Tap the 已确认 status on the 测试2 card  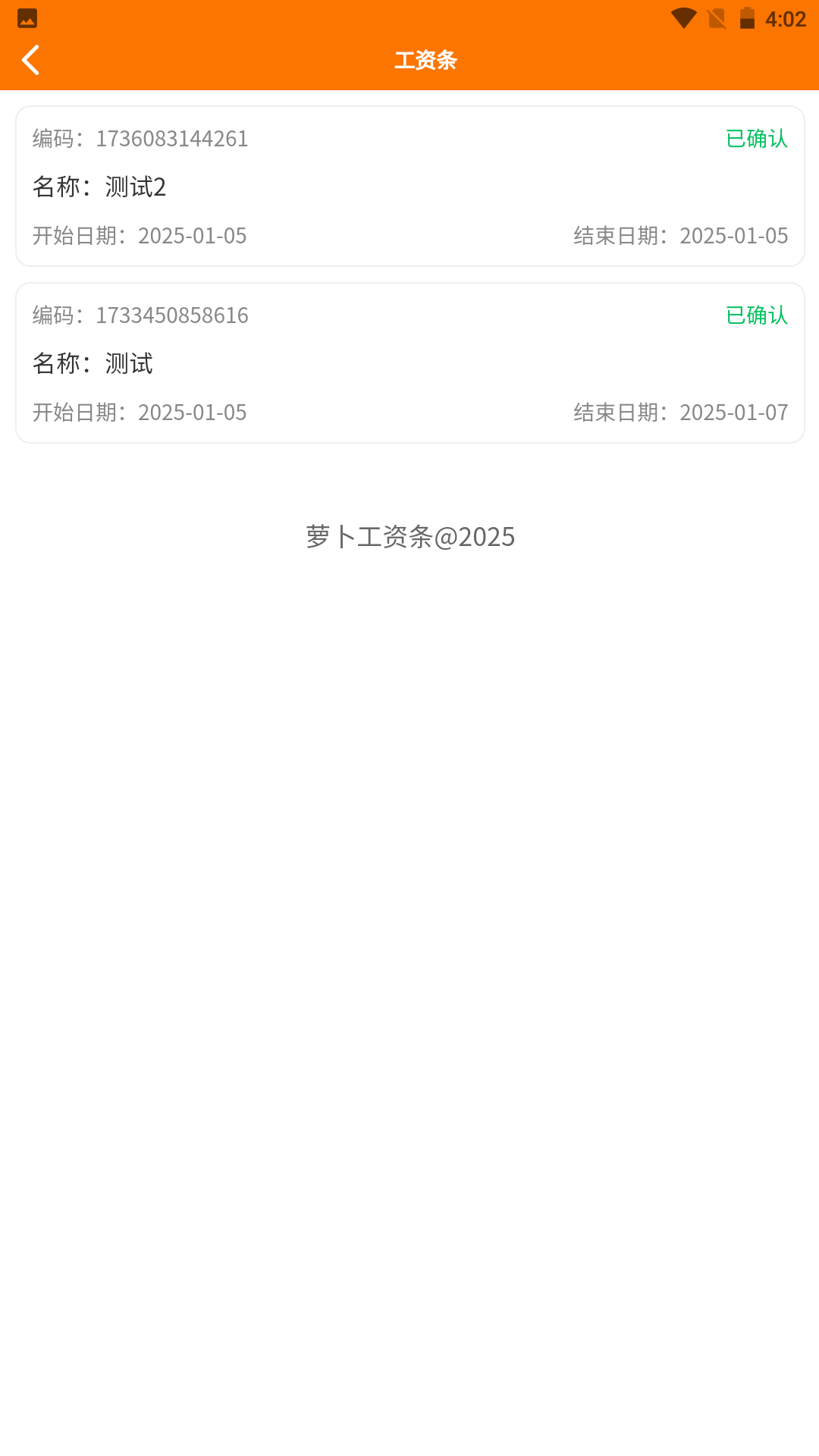(x=755, y=139)
